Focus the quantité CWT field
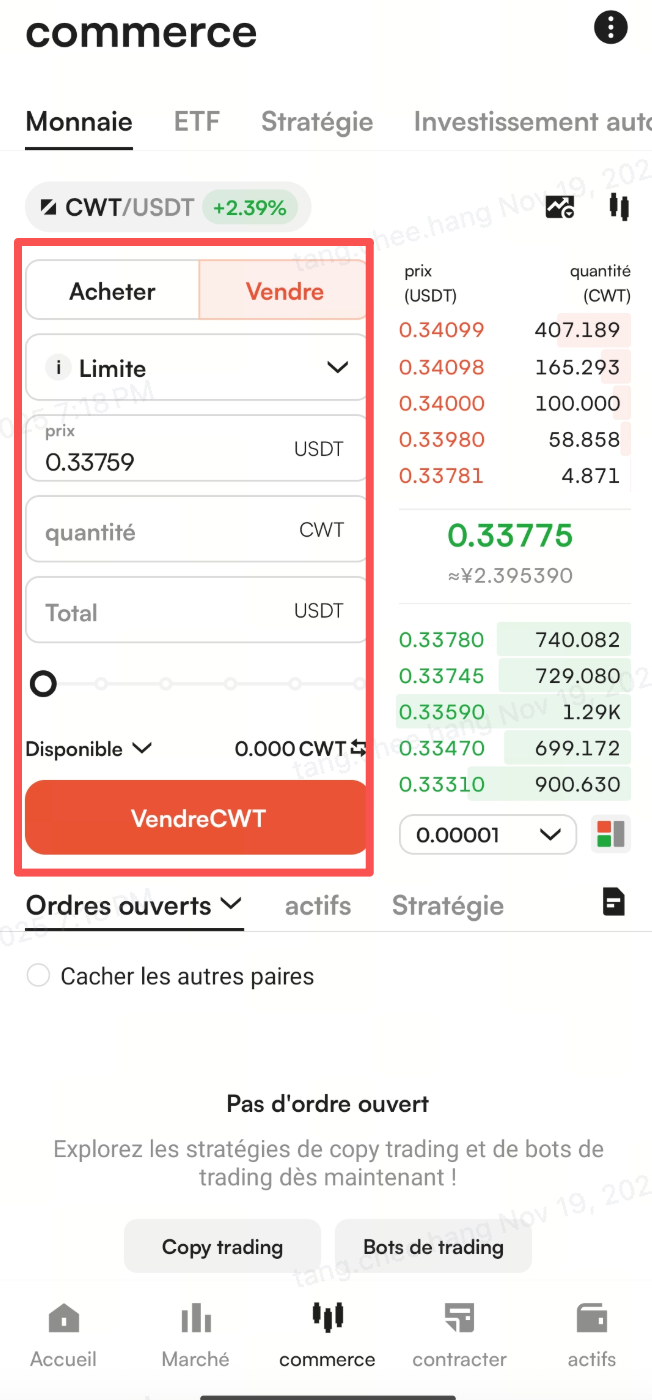The height and width of the screenshot is (1400, 652). pyautogui.click(x=197, y=530)
